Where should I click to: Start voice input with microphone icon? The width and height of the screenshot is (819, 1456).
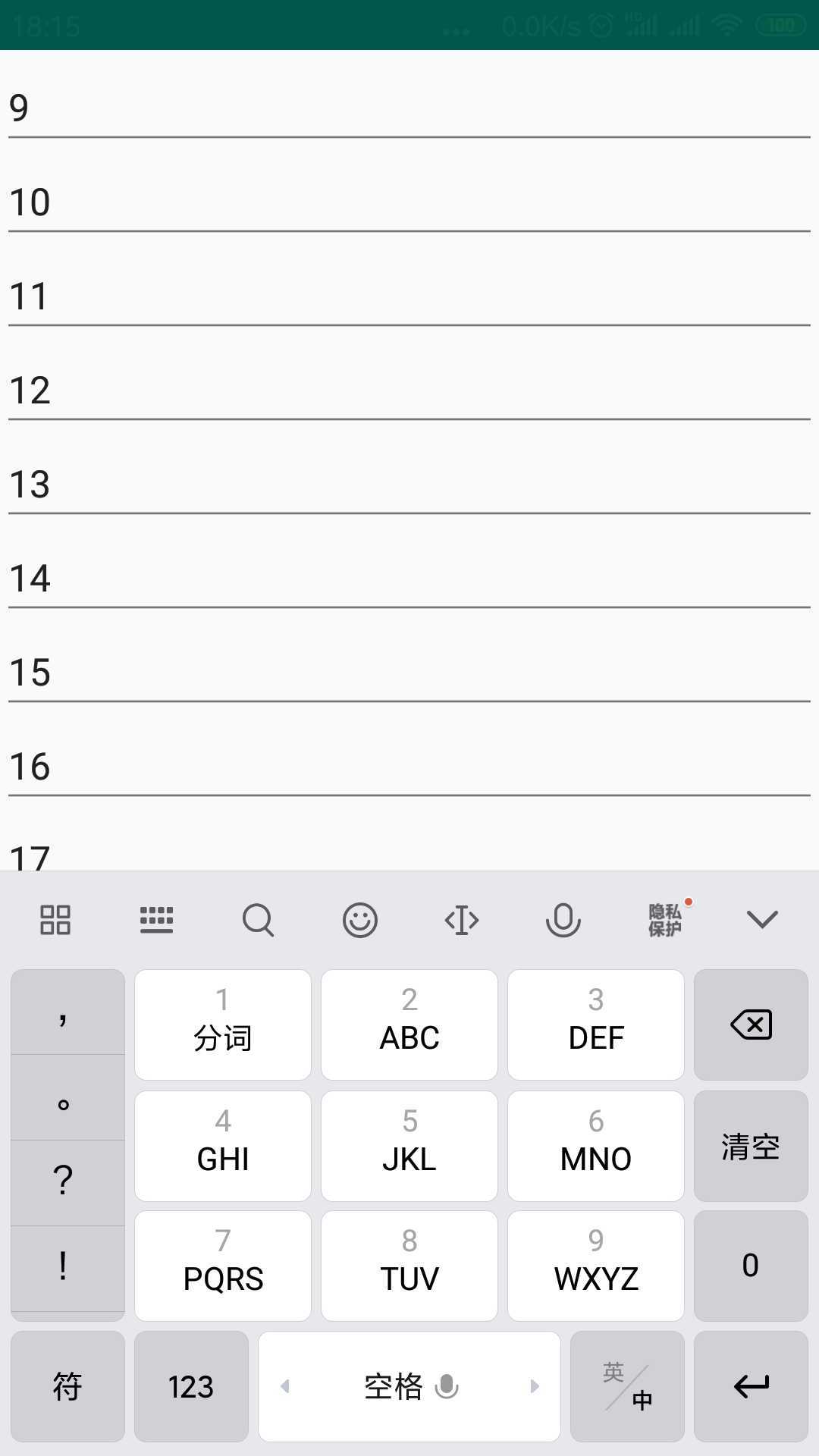[x=563, y=920]
